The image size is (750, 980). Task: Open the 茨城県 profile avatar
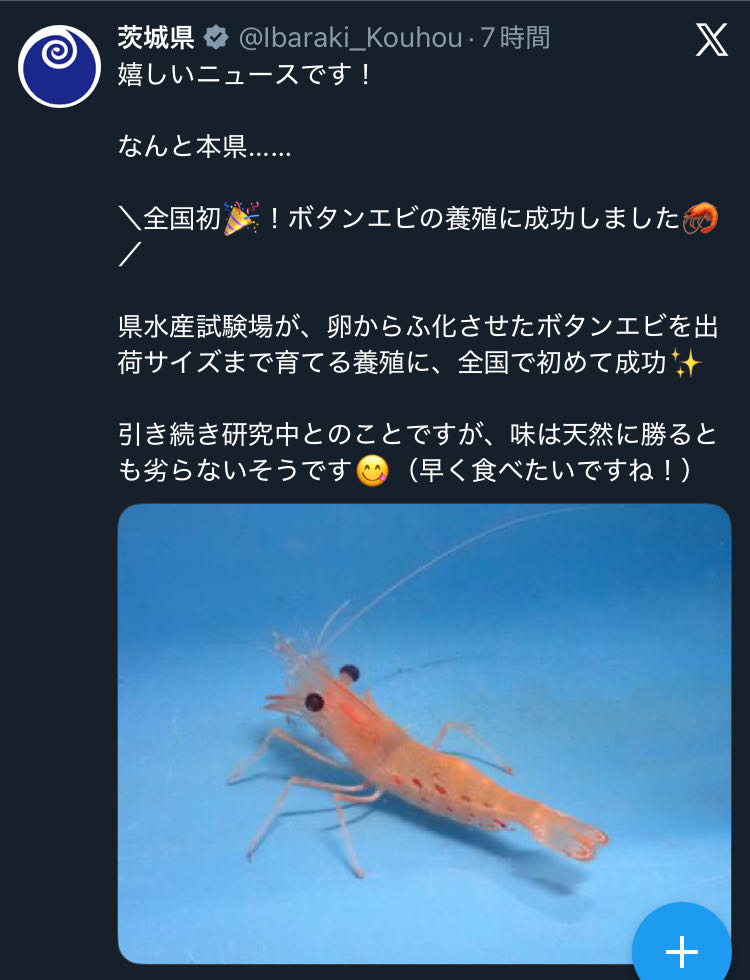60,66
